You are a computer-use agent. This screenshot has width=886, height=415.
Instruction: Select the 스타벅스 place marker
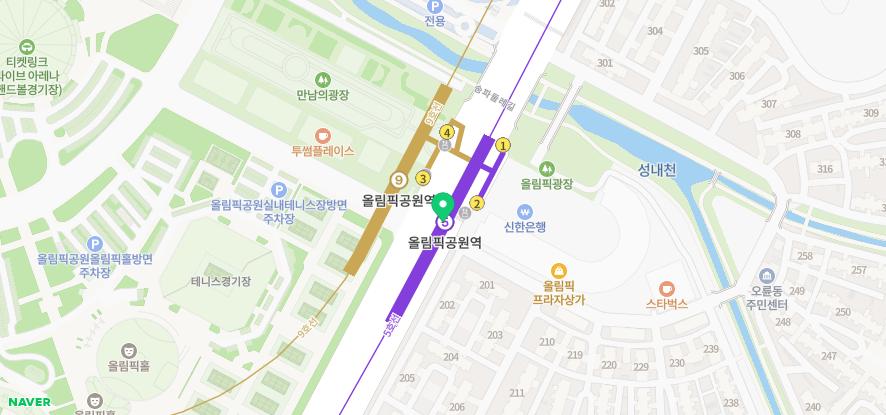[667, 289]
